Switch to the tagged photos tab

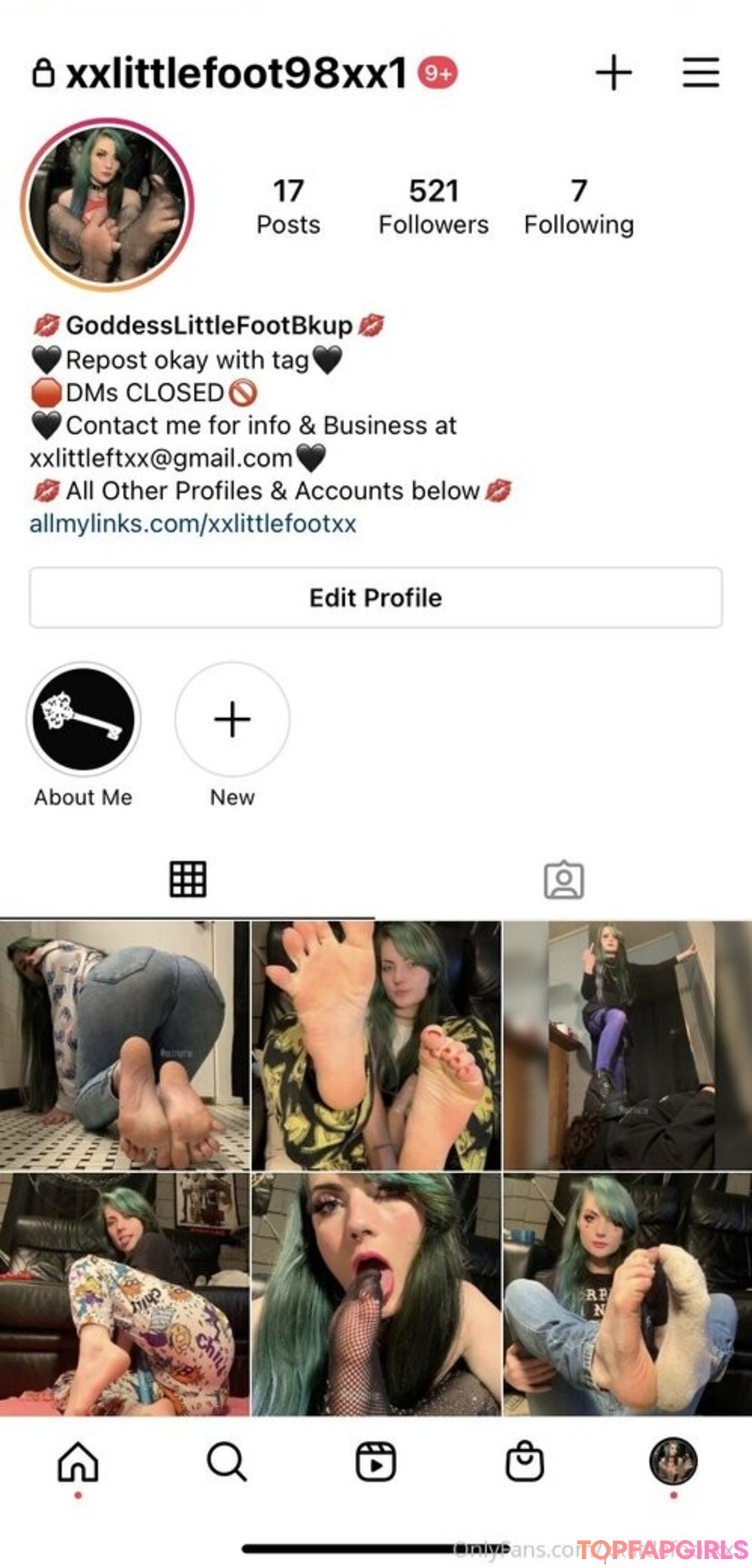coord(563,880)
